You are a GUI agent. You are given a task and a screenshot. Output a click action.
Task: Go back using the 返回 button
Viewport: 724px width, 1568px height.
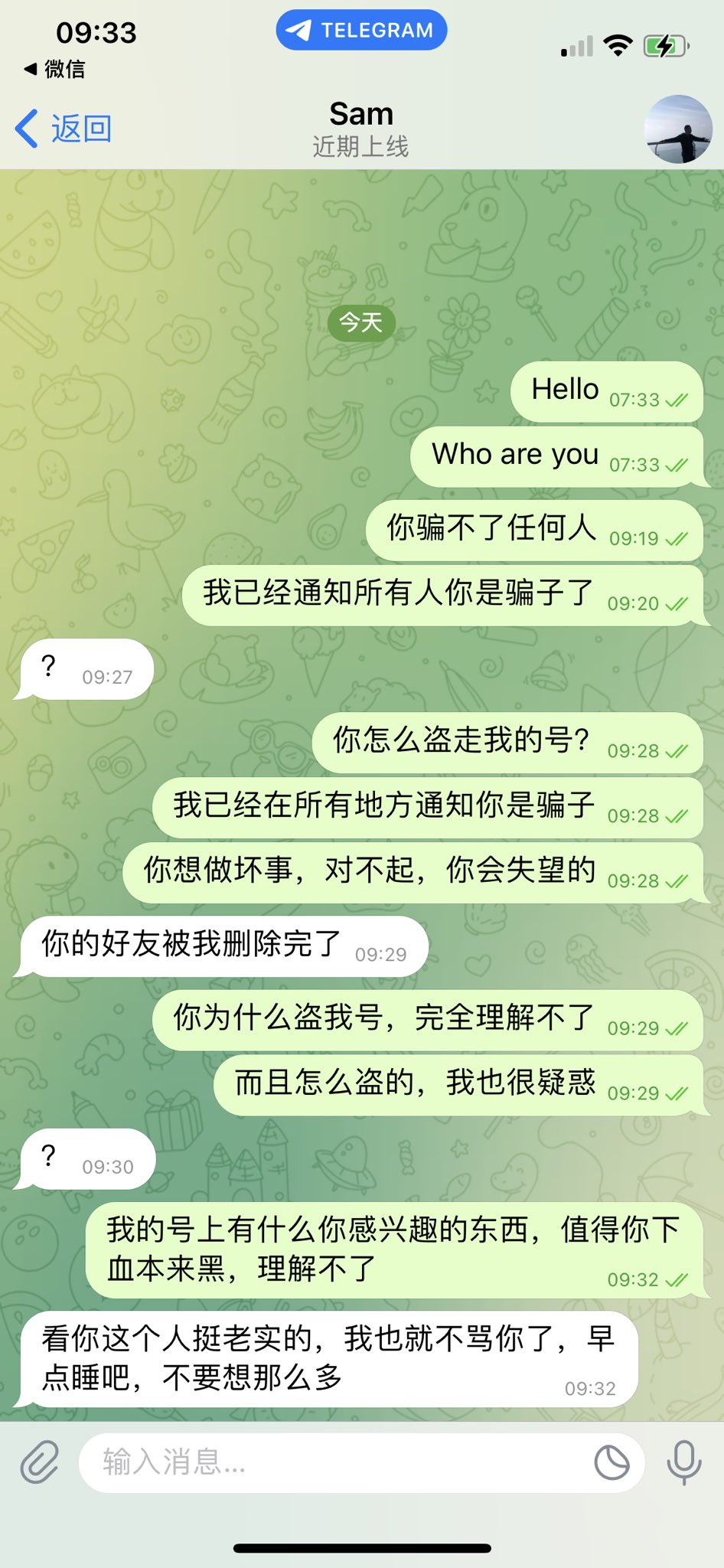point(64,129)
